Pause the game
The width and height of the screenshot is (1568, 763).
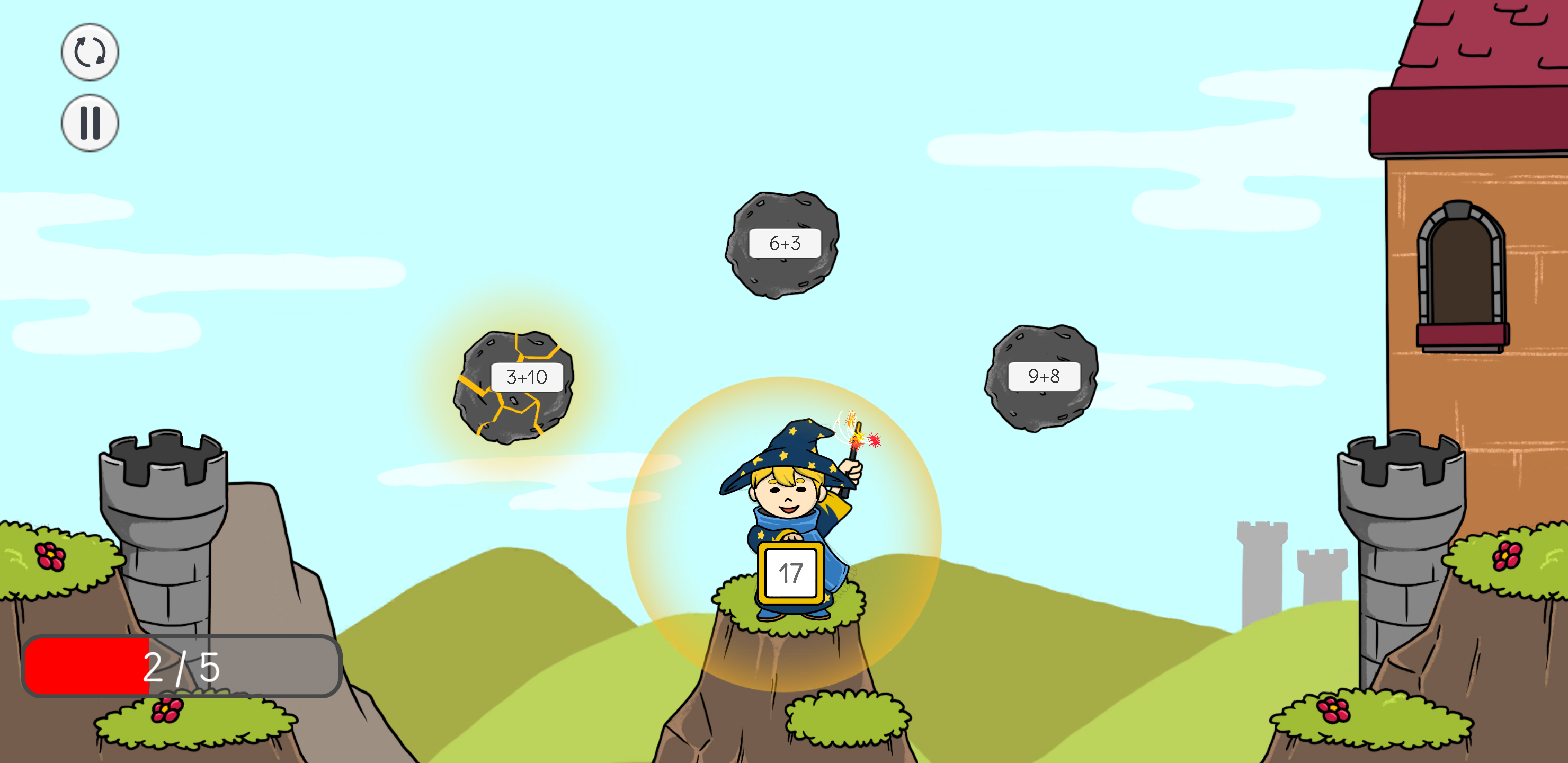click(90, 122)
